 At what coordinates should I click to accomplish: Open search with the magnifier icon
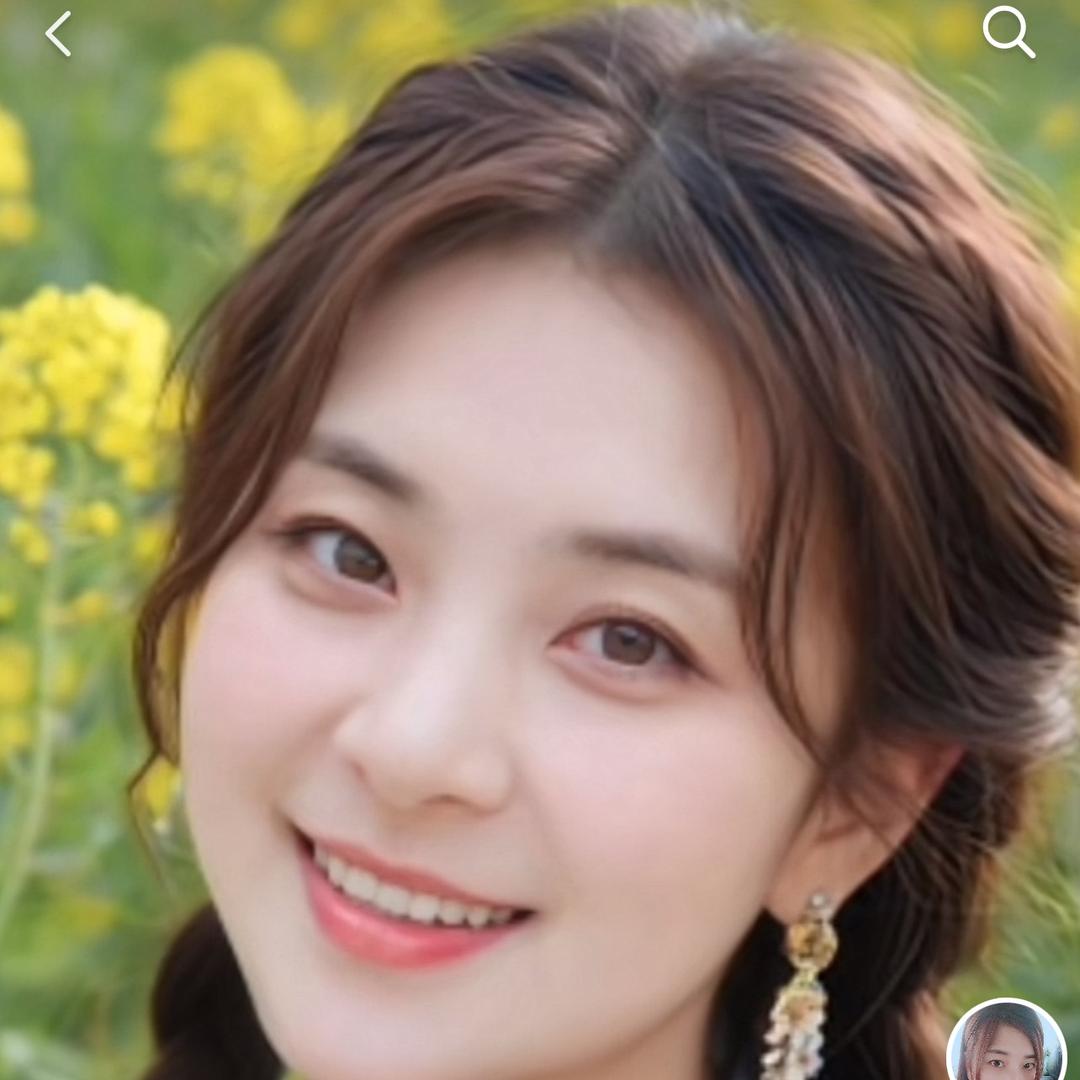point(1007,32)
